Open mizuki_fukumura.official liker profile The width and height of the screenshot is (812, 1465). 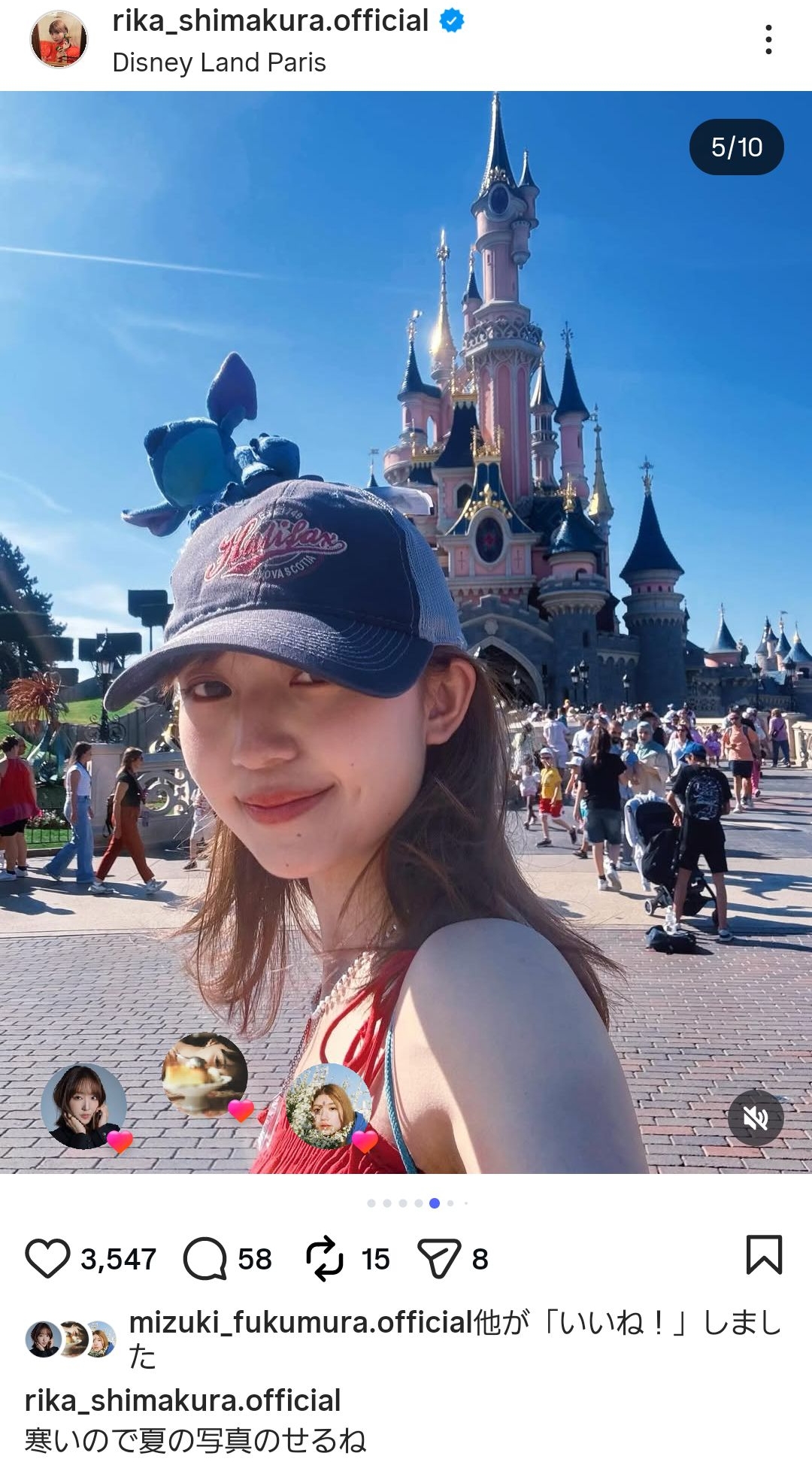click(301, 1322)
